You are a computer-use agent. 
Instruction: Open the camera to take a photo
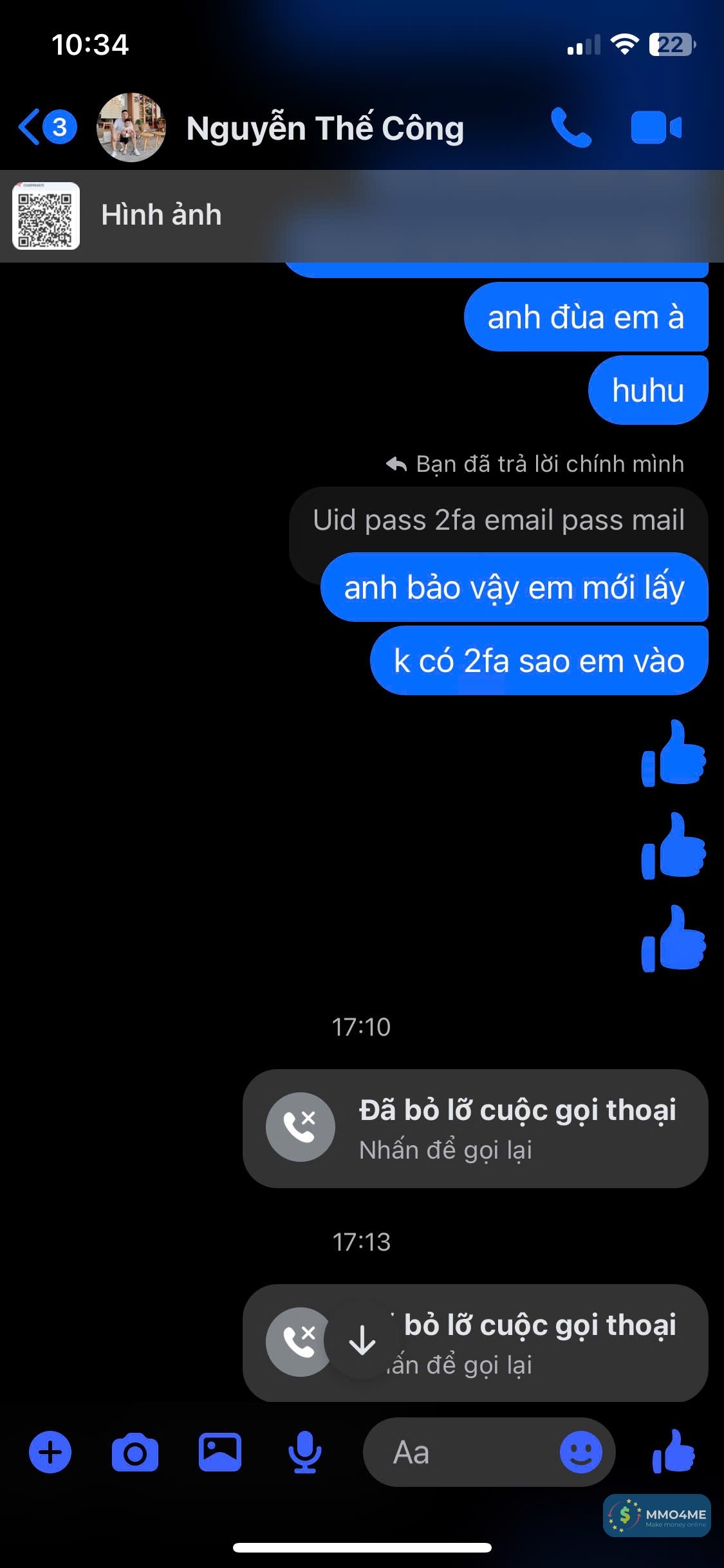(135, 1453)
